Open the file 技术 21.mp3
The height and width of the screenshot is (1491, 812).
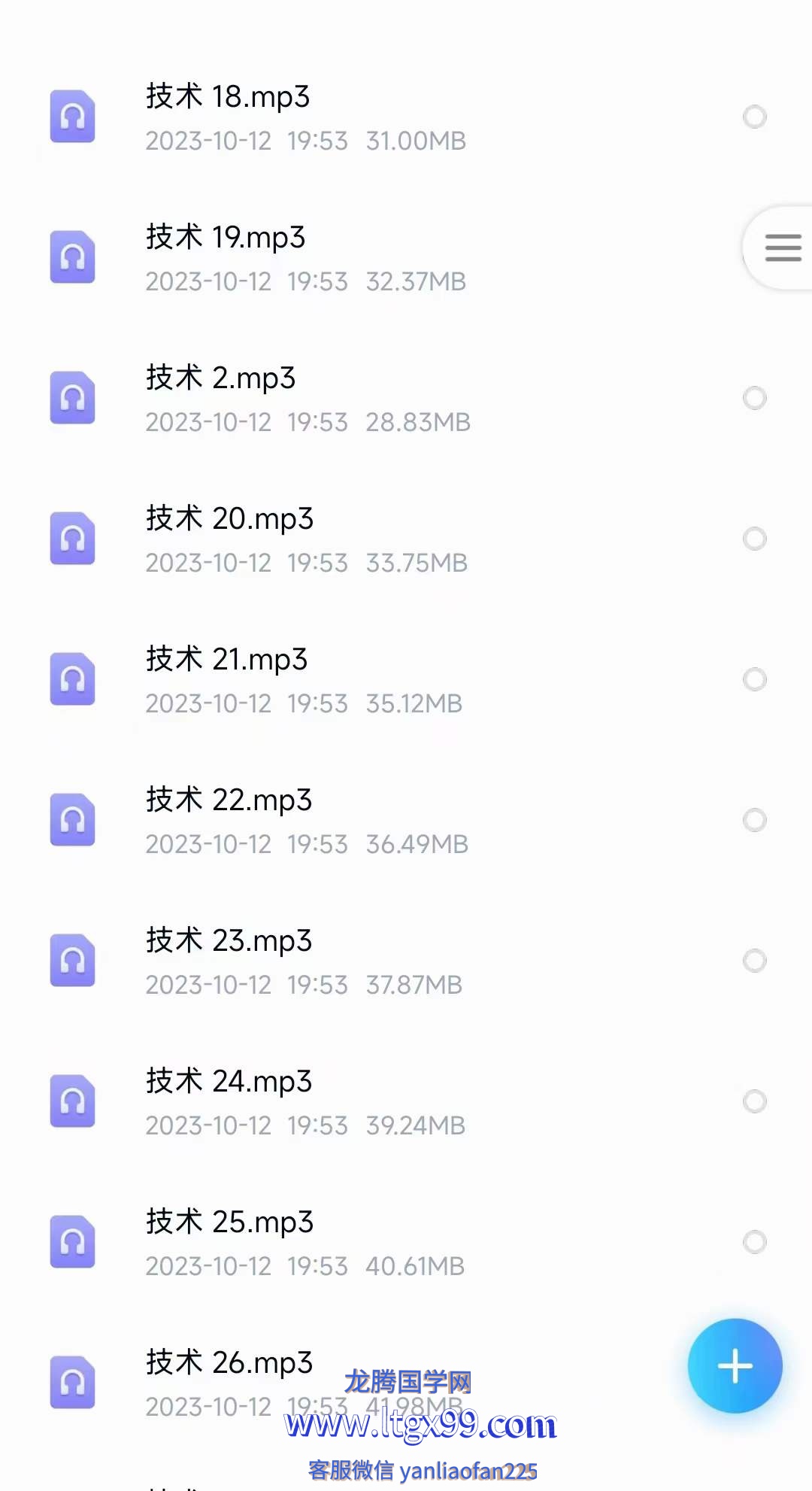tap(406, 679)
